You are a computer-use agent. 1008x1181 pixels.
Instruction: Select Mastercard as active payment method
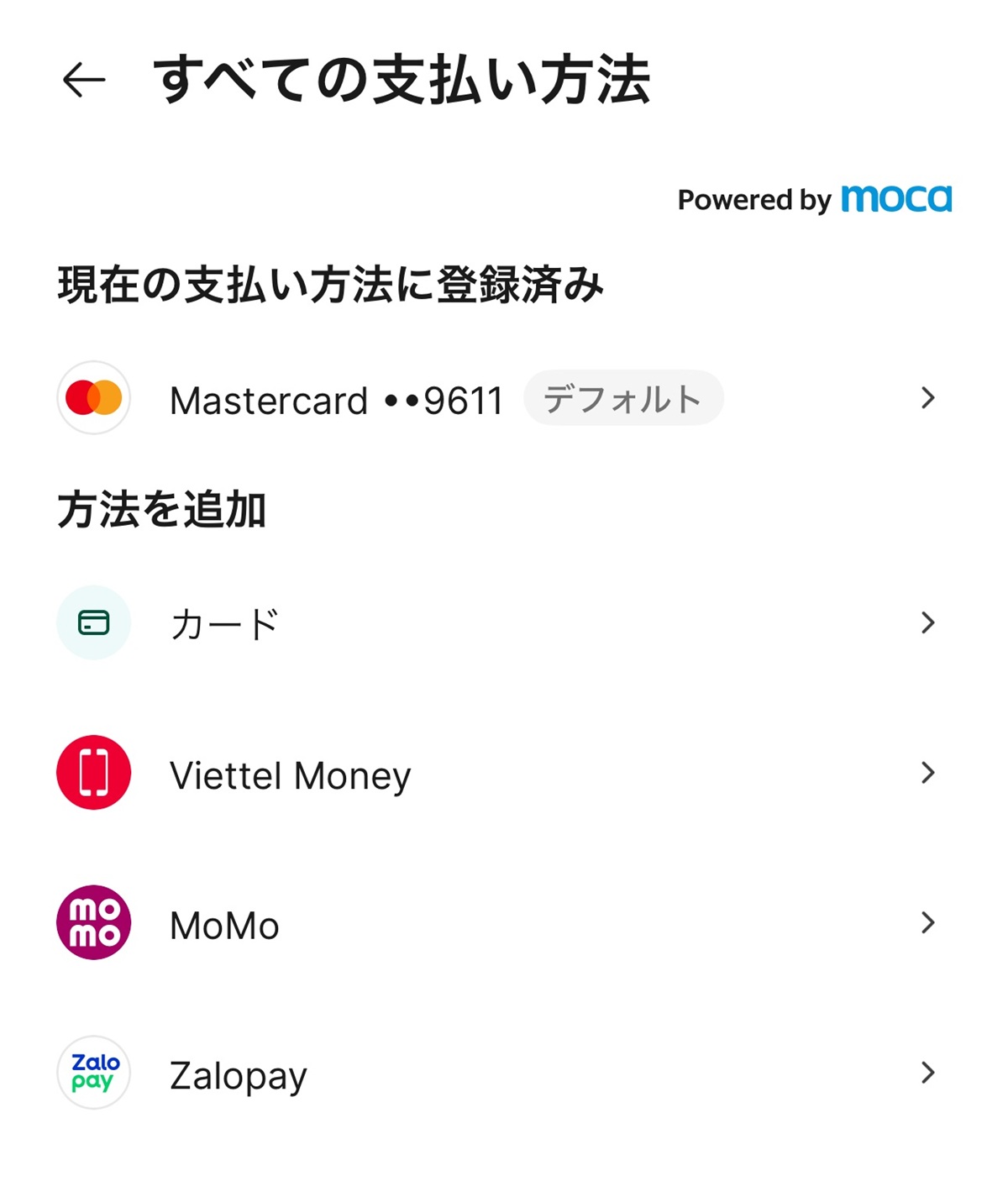click(336, 398)
